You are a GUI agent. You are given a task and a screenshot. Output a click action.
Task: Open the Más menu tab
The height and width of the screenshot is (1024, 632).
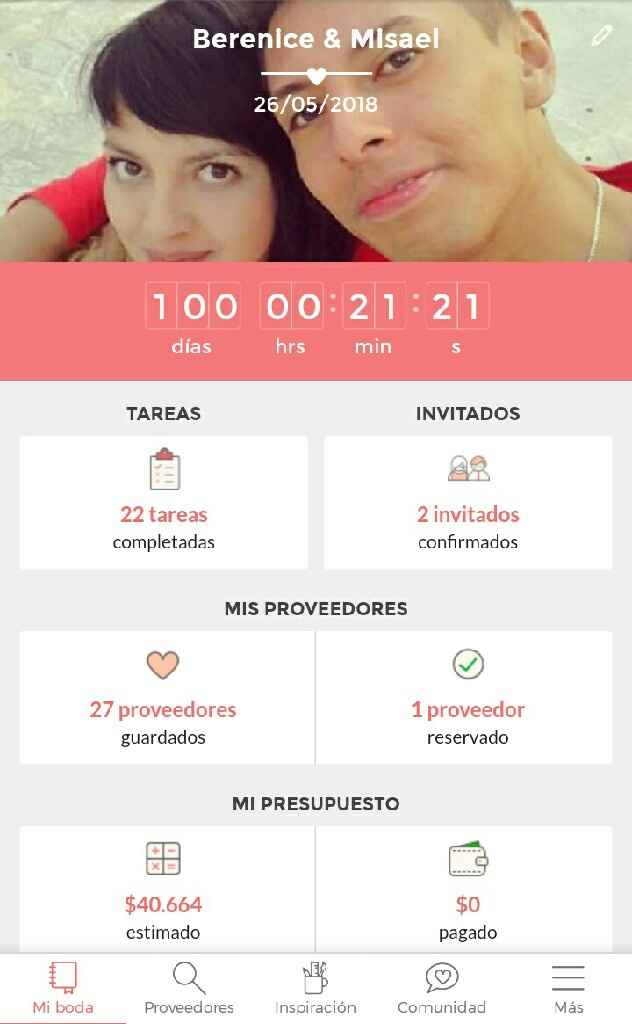[x=568, y=988]
